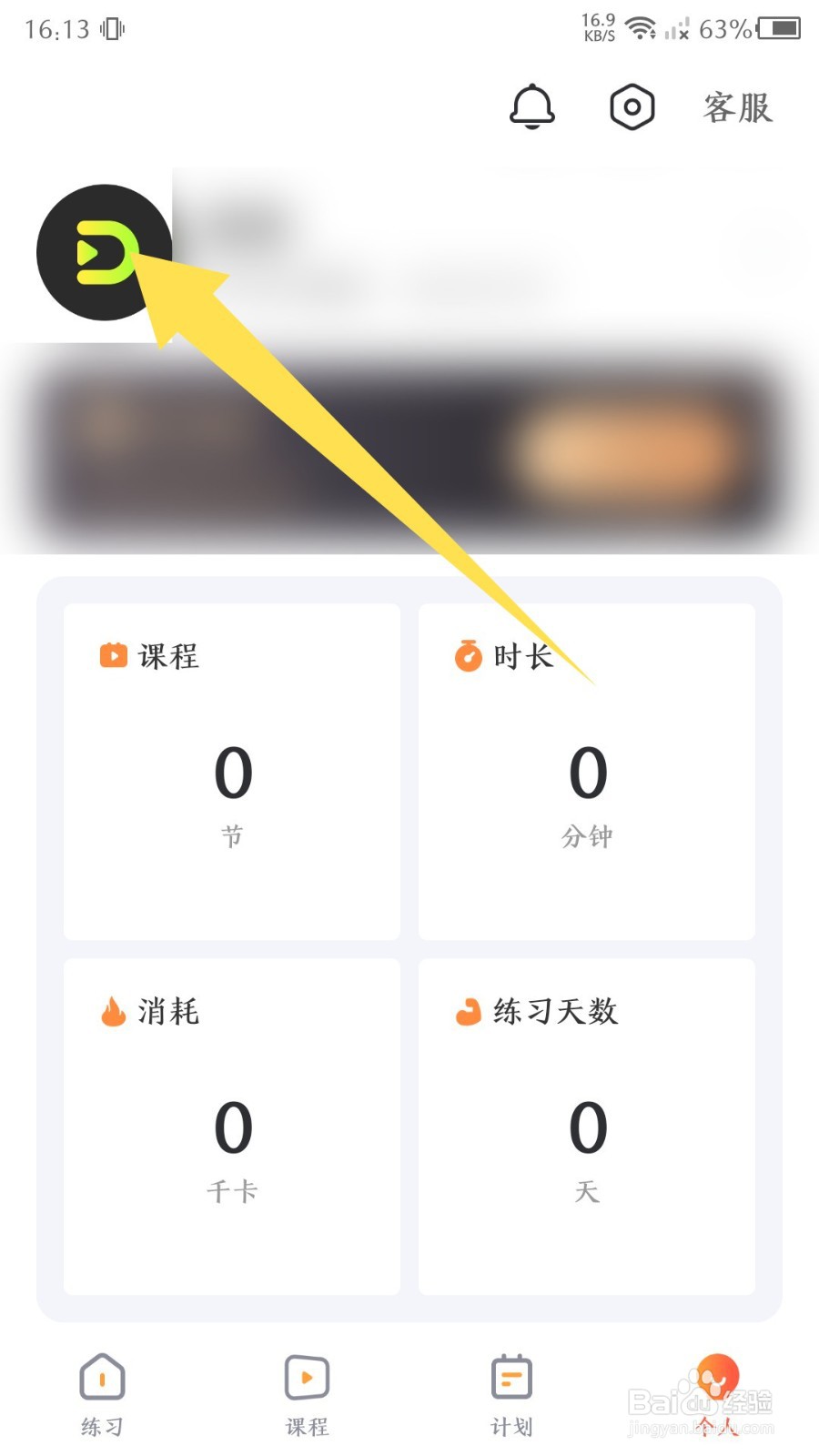Open the 课程 play icon in bottom bar
The width and height of the screenshot is (819, 1456).
click(307, 1376)
